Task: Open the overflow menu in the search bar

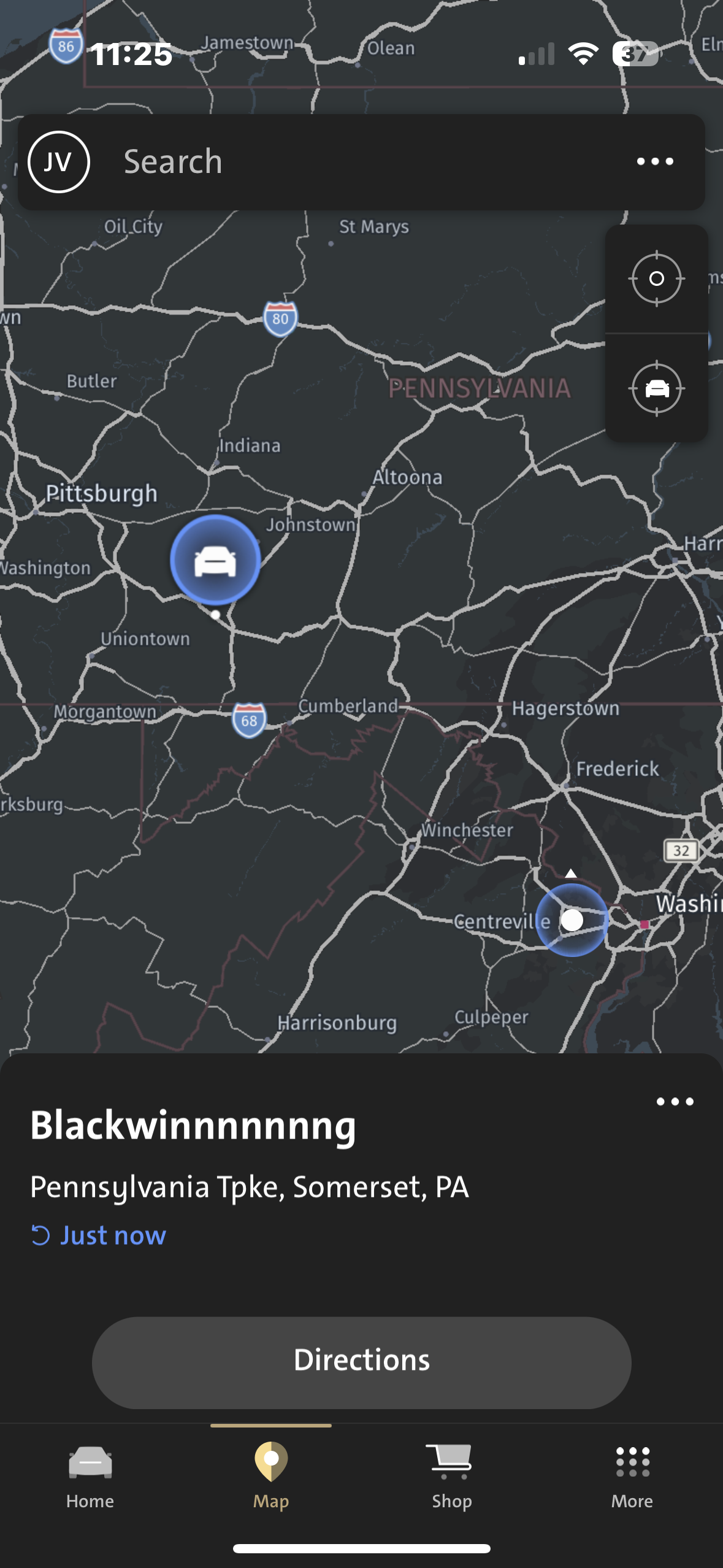Action: click(654, 162)
